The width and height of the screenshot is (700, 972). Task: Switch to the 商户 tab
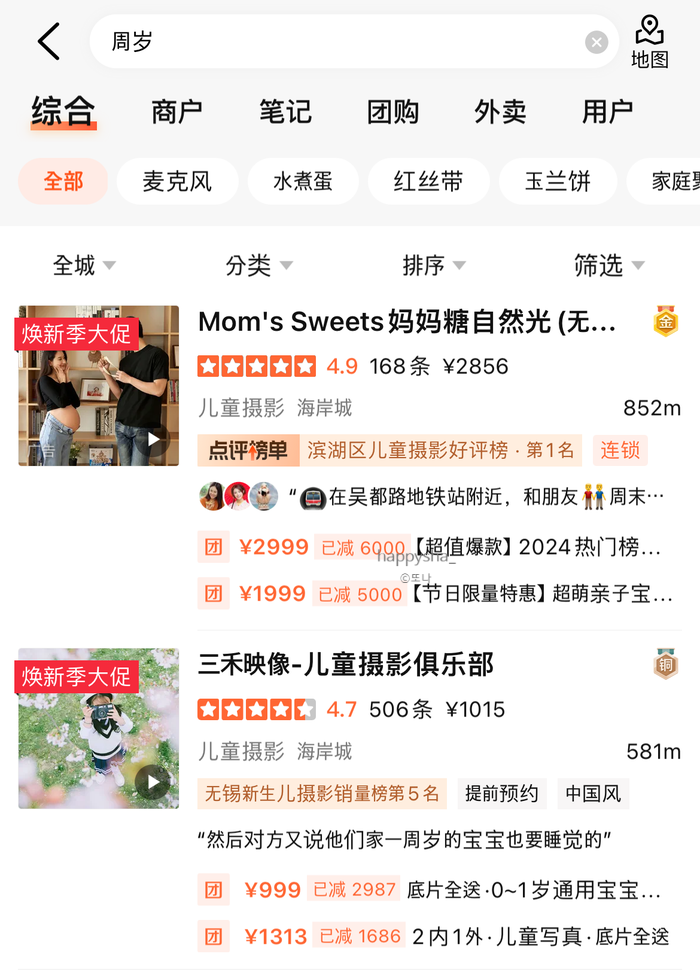(177, 112)
